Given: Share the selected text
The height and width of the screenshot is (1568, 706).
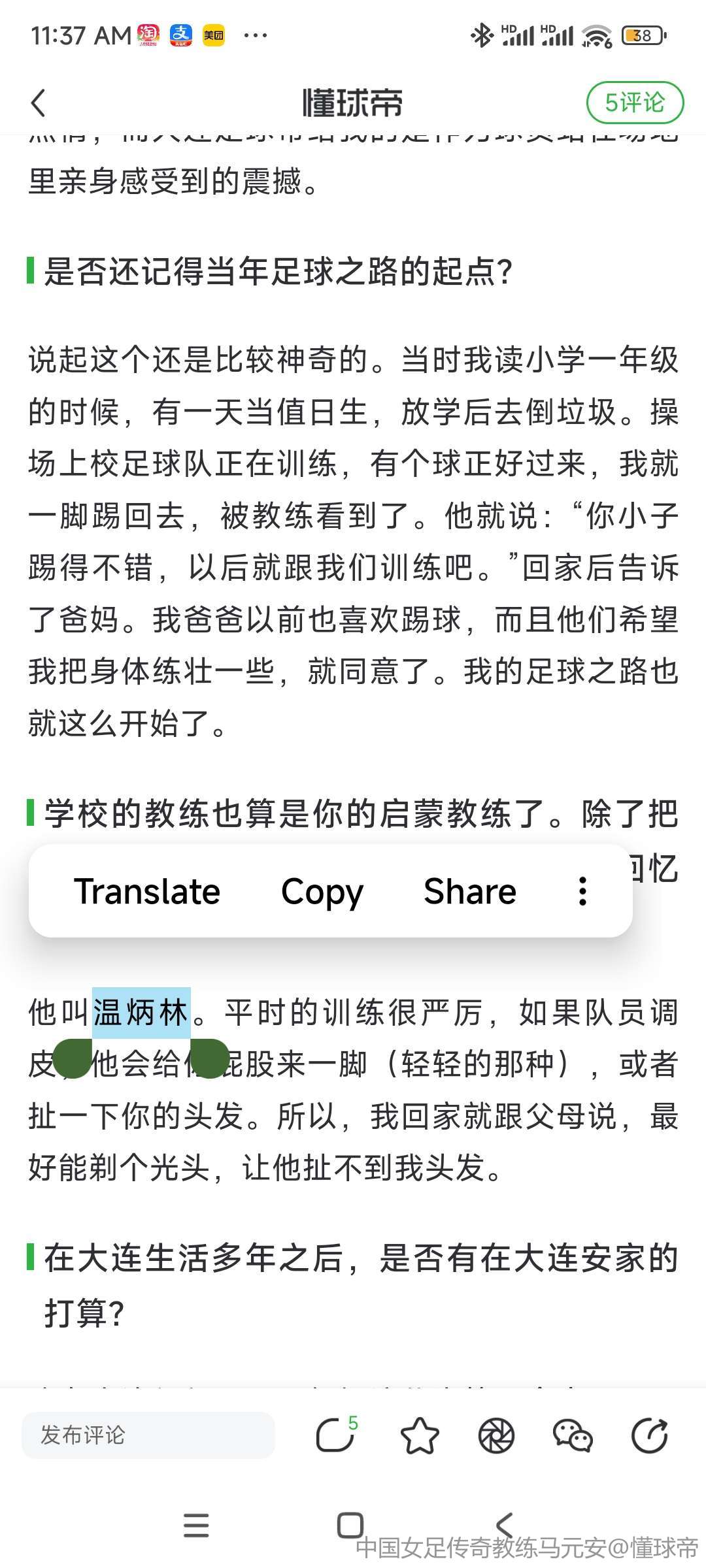Looking at the screenshot, I should pyautogui.click(x=469, y=891).
